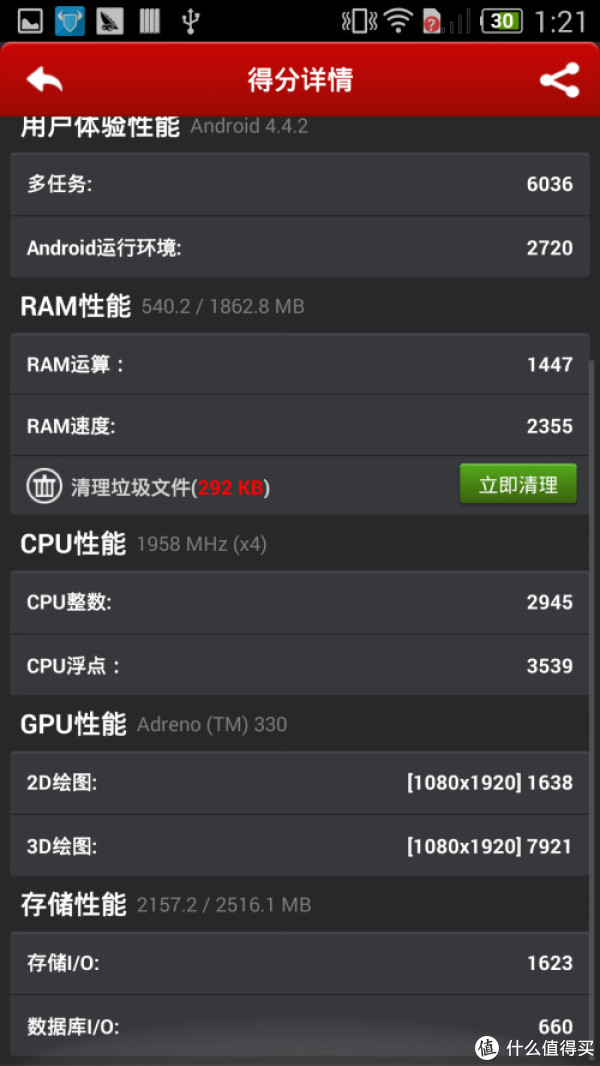Screen dimensions: 600x1066
Task: Open the 清理垃圾文件 row
Action: point(300,485)
